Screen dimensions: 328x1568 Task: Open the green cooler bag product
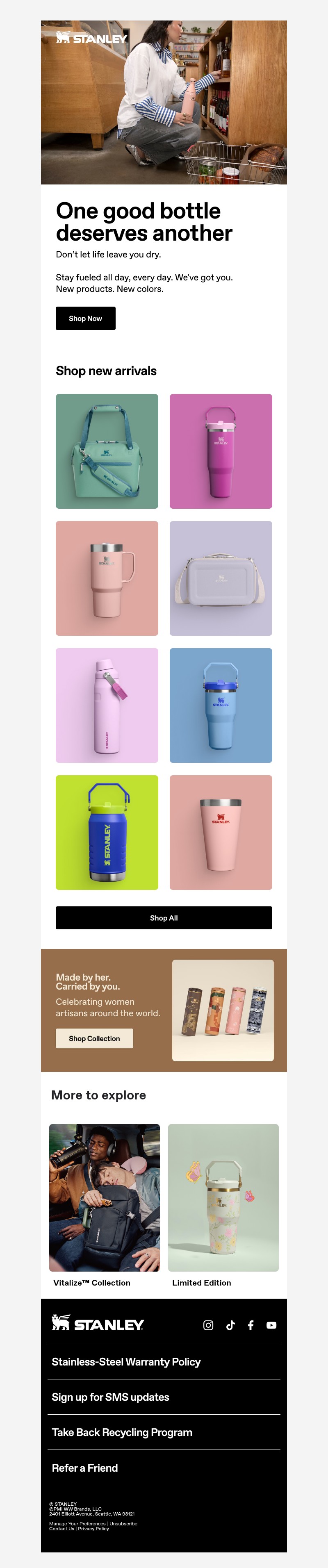coord(107,451)
